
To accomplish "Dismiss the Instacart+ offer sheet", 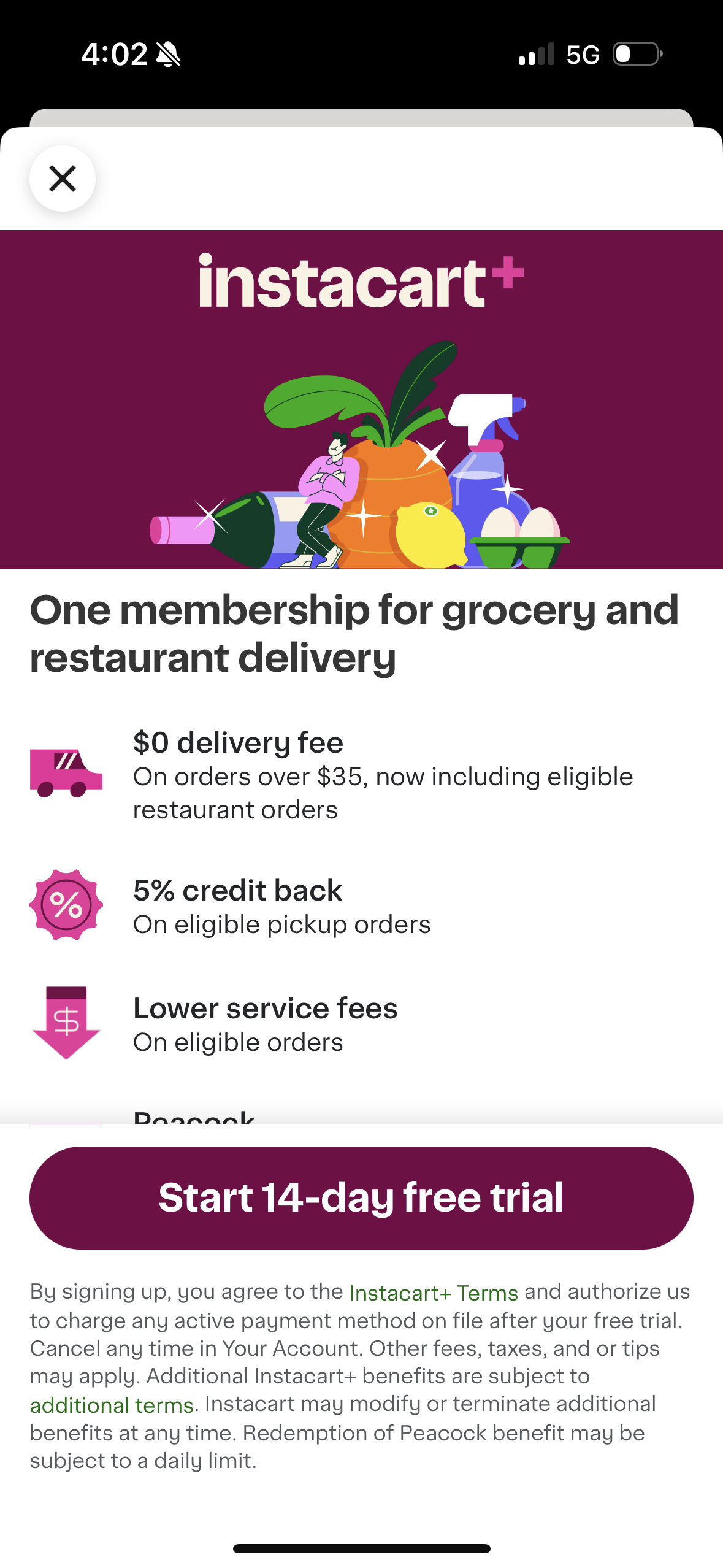I will (62, 179).
